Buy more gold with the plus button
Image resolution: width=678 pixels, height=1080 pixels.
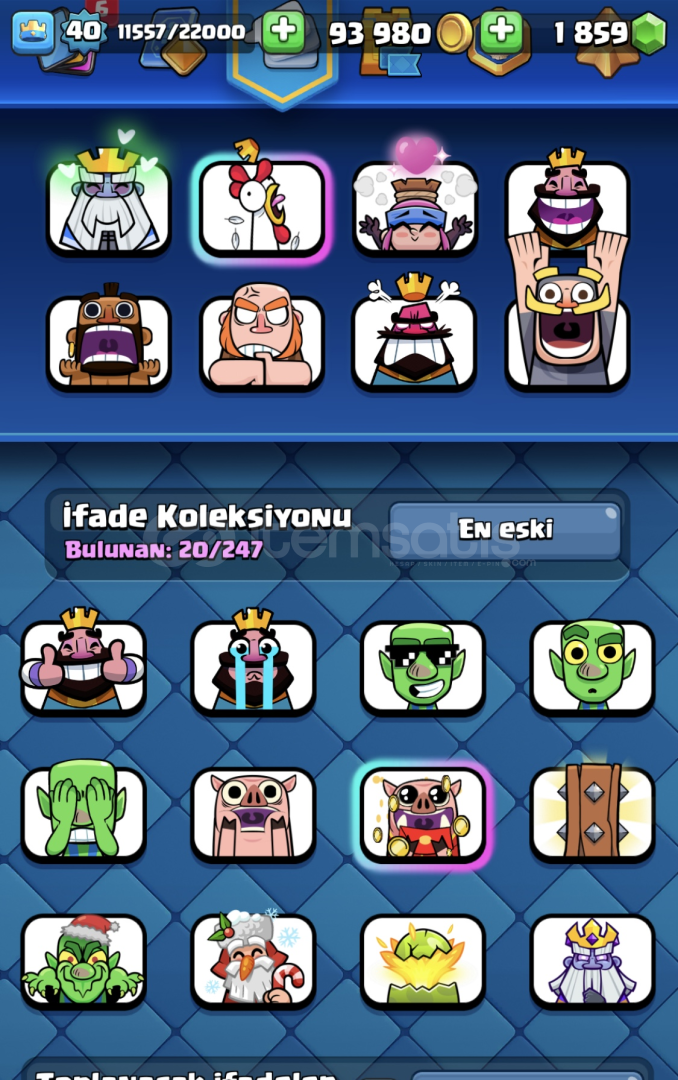pos(501,32)
